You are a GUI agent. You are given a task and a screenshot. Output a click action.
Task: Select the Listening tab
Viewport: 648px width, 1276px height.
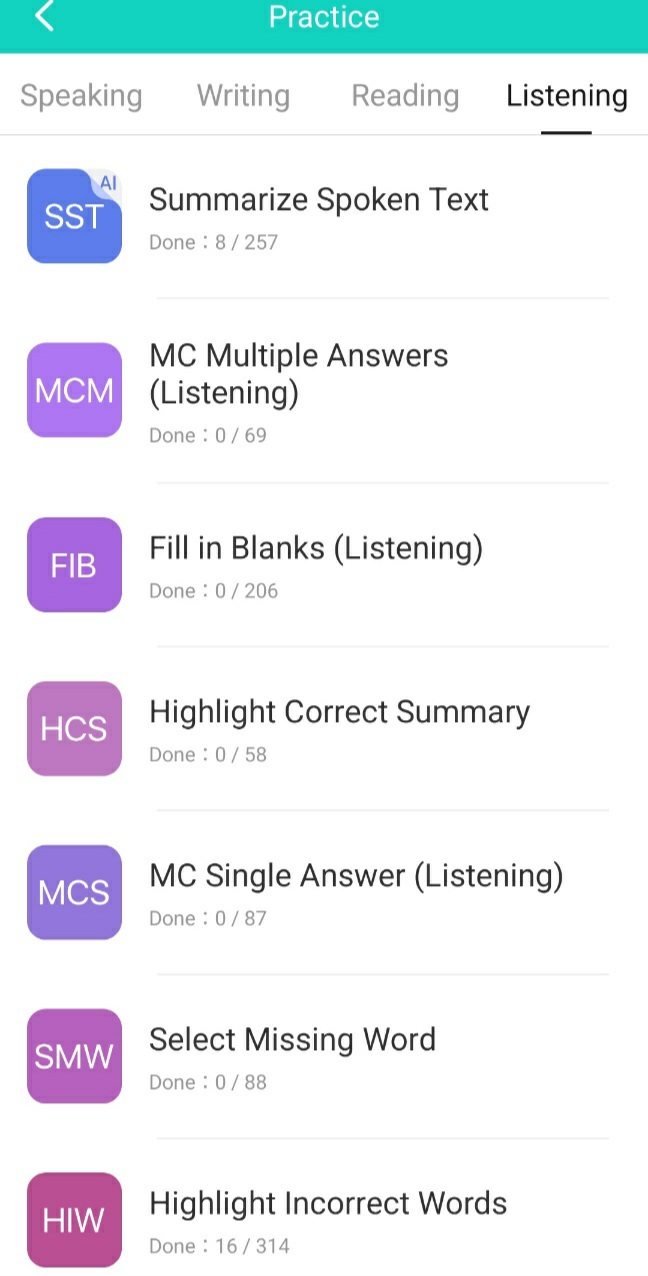pos(567,96)
